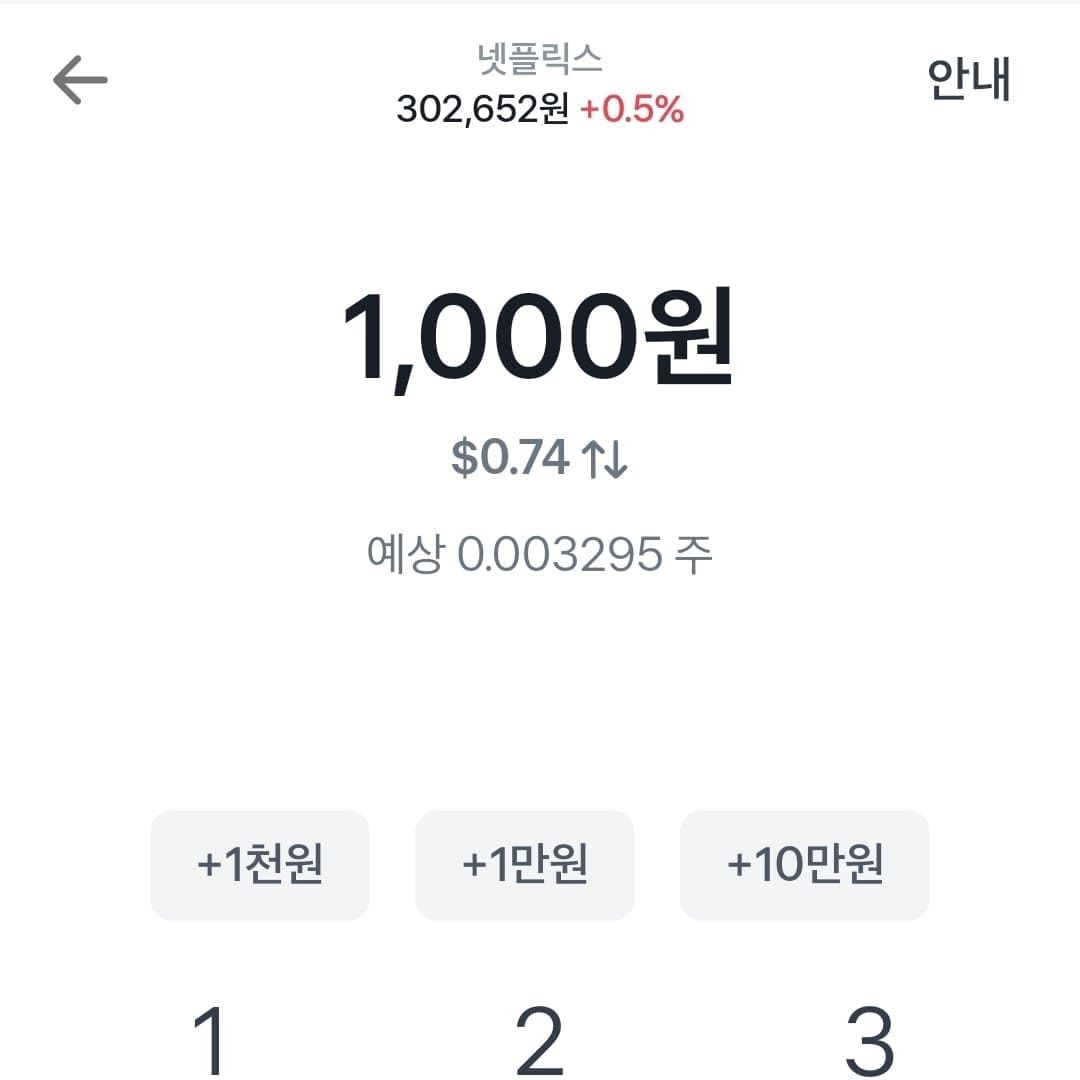Enter digit 3 on the keypad
Viewport: 1080px width, 1080px height.
coord(869,1040)
